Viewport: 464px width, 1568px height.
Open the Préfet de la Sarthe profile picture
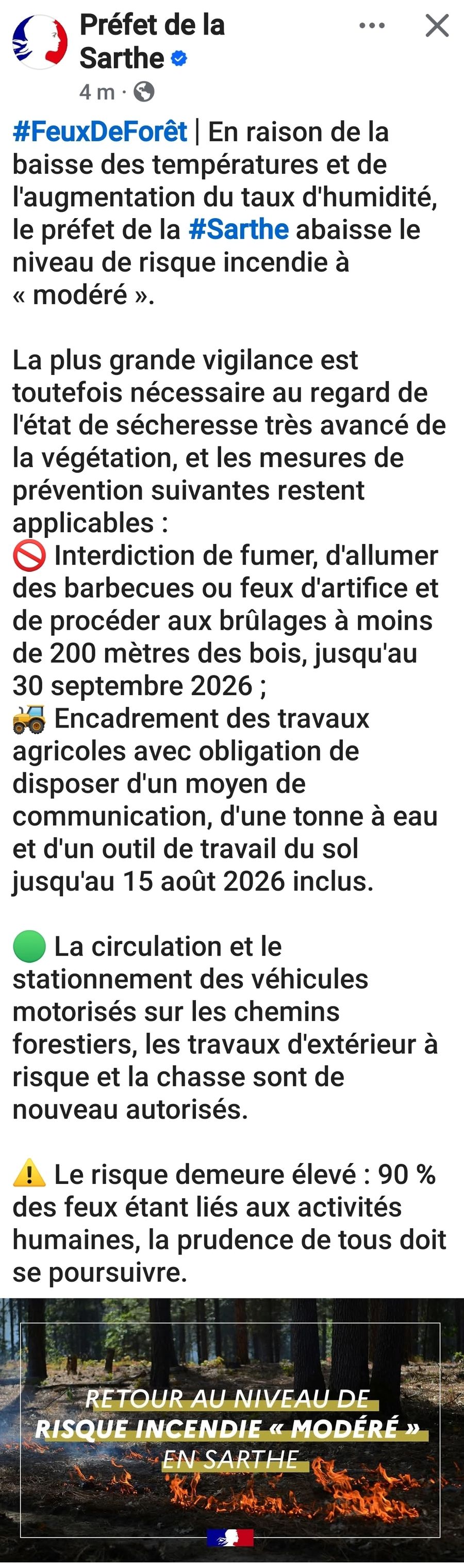point(40,42)
